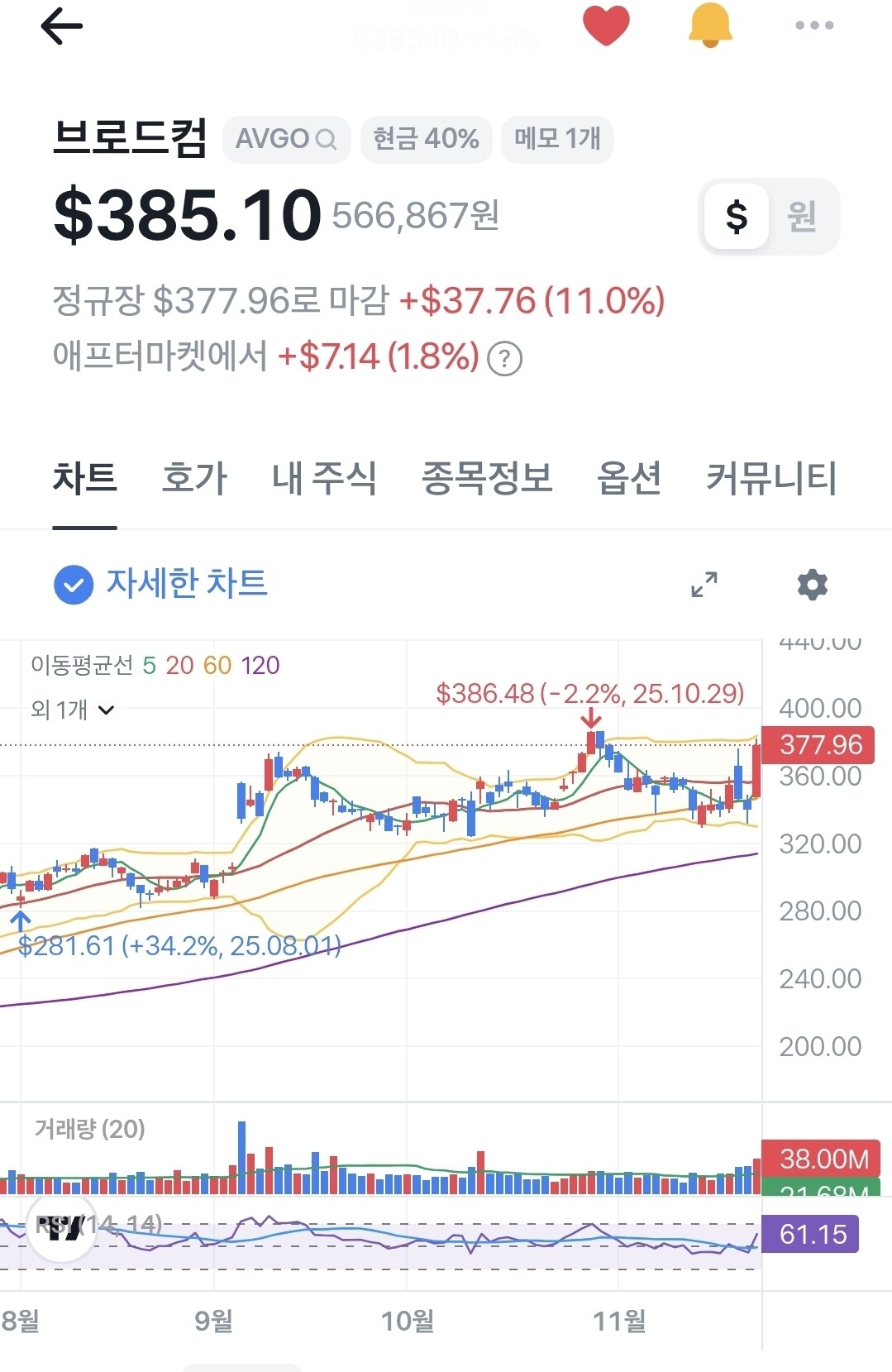Expand the 외 1개 indicator dropdown

73,710
